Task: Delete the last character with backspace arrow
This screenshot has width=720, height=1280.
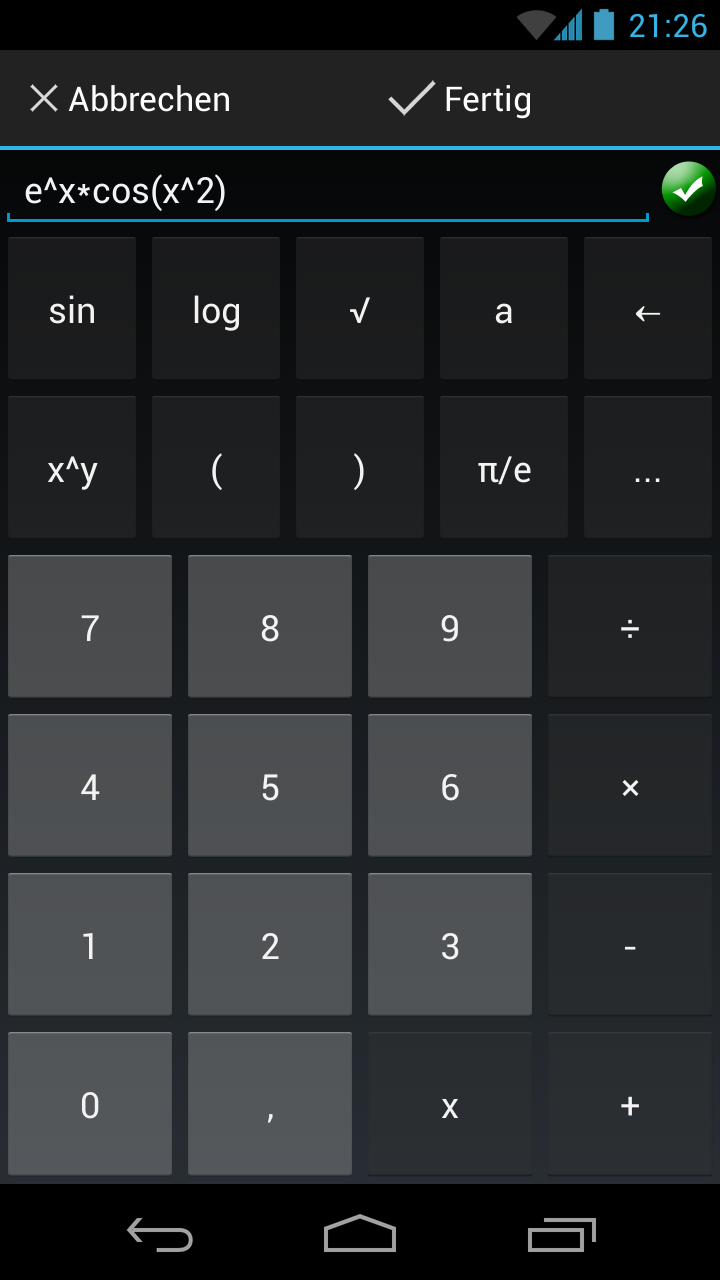Action: (648, 309)
